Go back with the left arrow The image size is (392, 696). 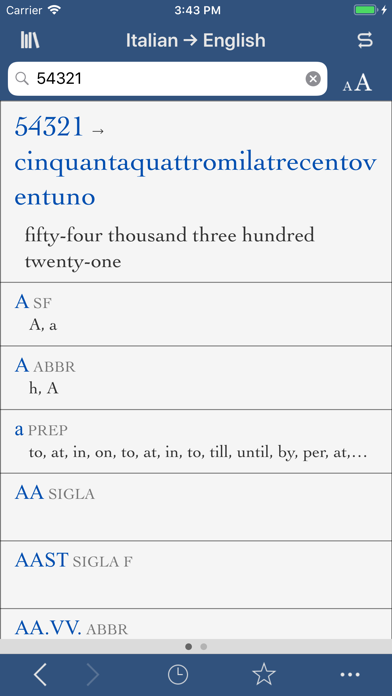coord(40,675)
